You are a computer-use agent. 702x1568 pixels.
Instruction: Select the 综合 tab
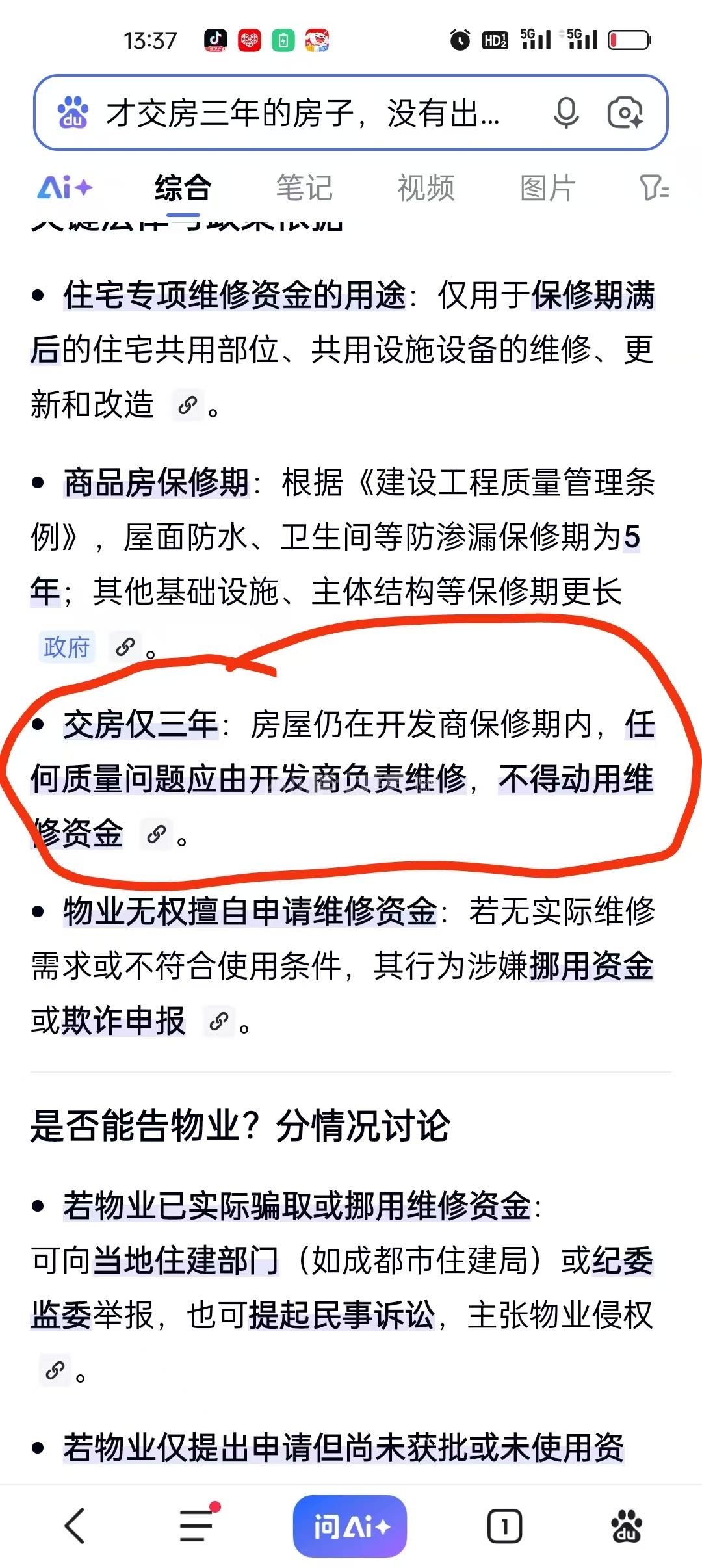(x=183, y=188)
